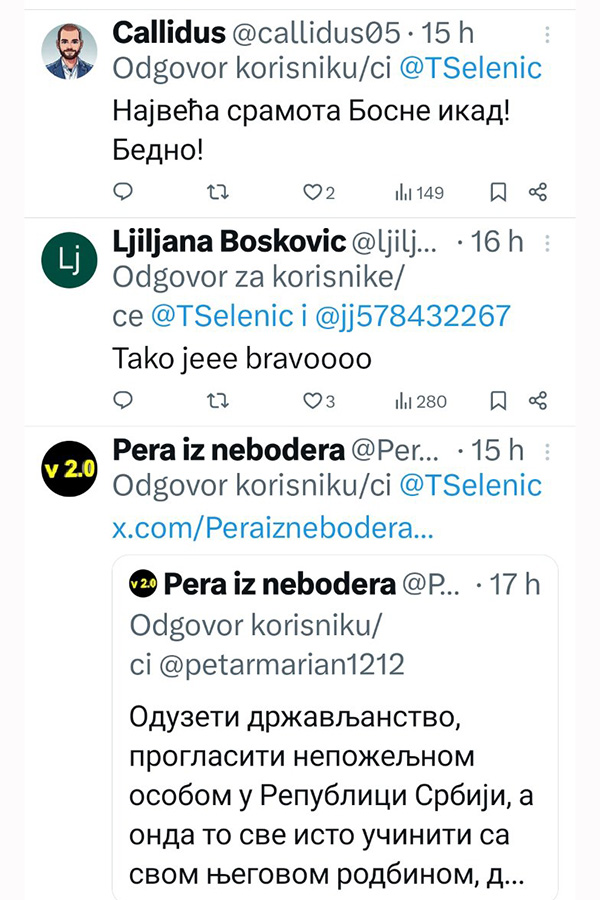The height and width of the screenshot is (900, 600).
Task: Share Ljiljana Boskovic's reply
Action: 537,401
